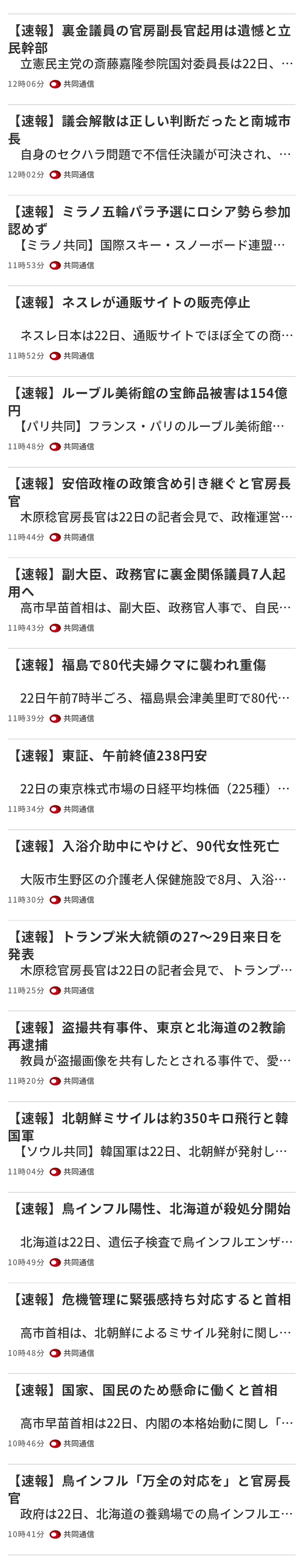Screen dimensions: 300x1568
Task: Open the 副大臣、政務官に裏金関係議員7人 story
Action: (x=150, y=583)
